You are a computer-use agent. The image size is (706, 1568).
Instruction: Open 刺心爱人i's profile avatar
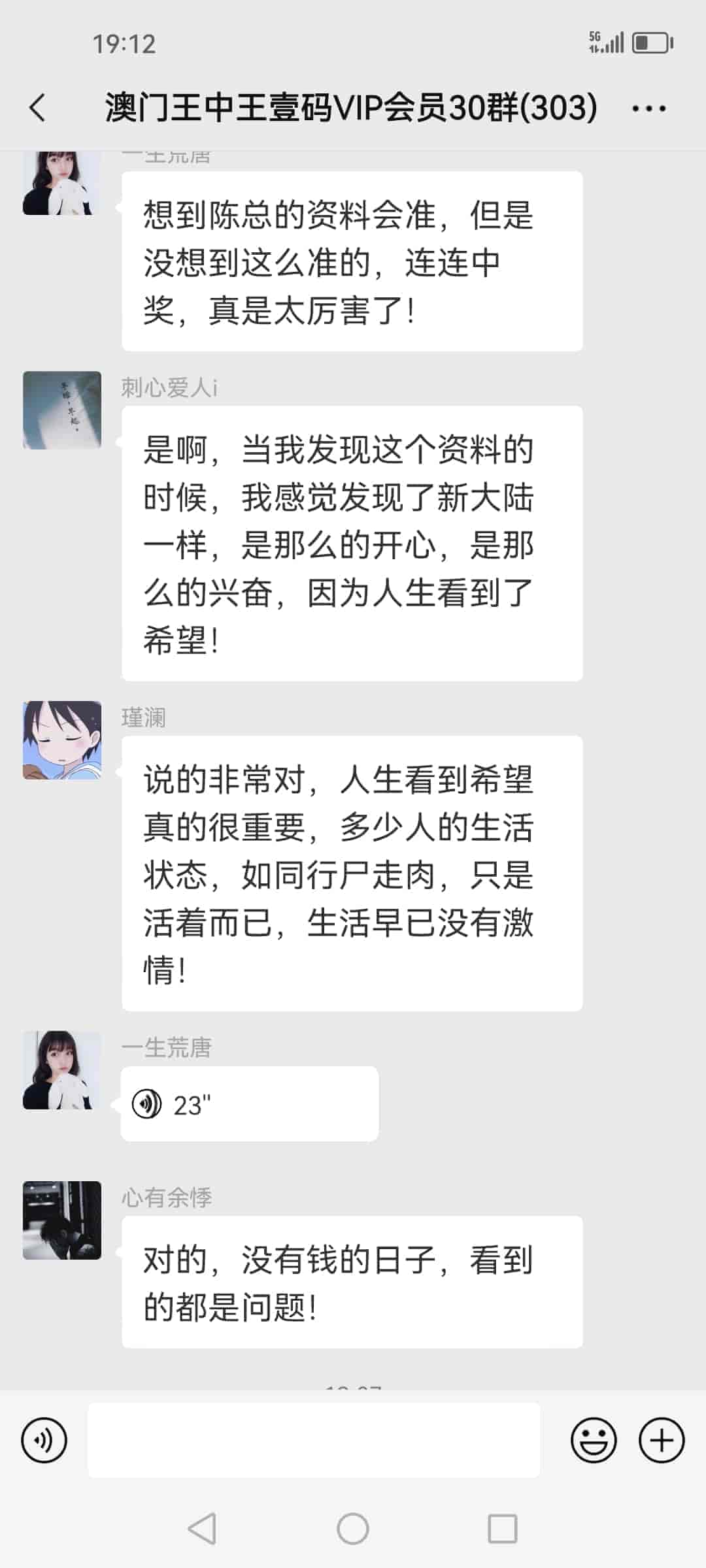pyautogui.click(x=62, y=410)
